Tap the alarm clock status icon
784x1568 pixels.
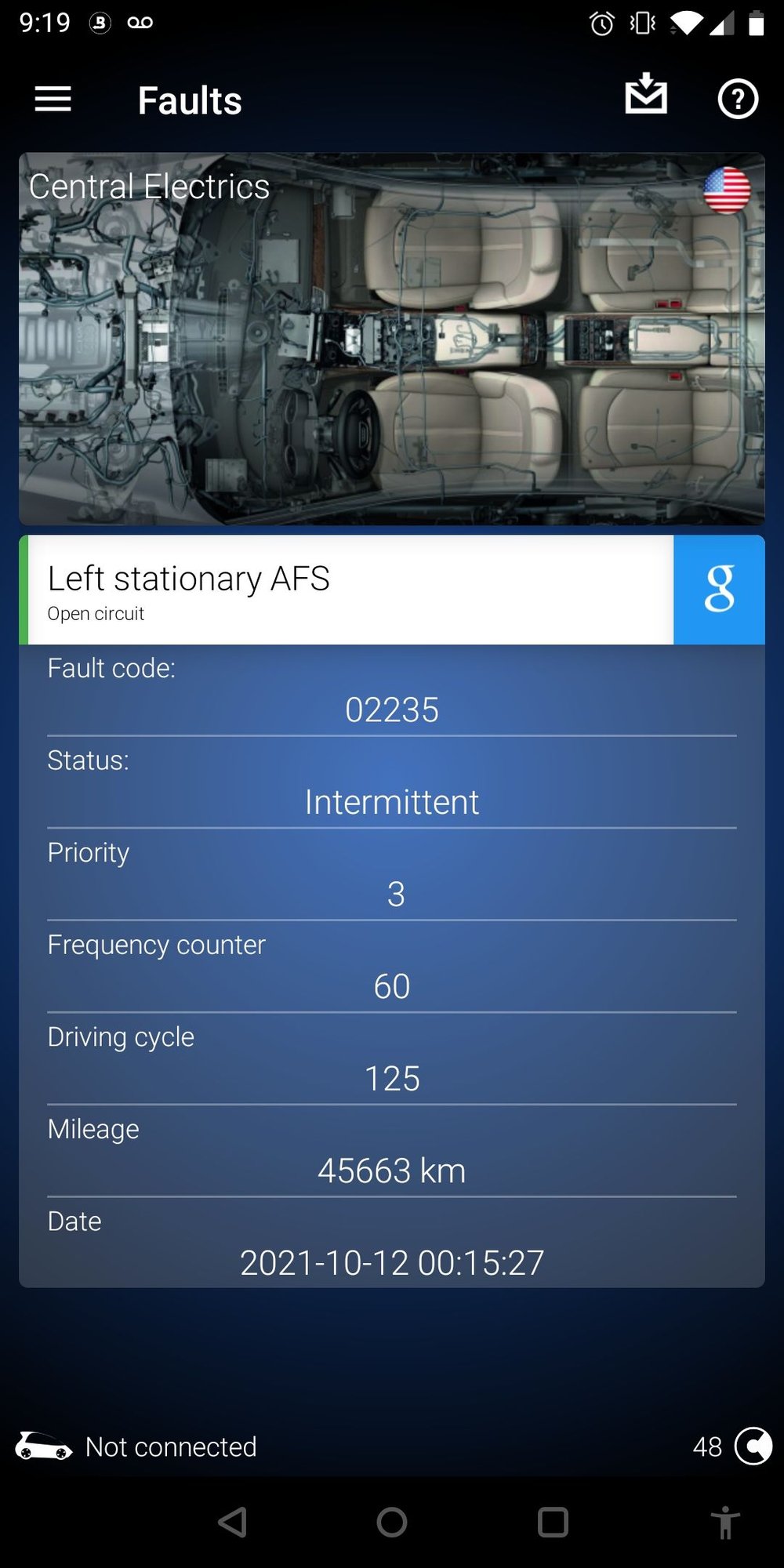[601, 23]
